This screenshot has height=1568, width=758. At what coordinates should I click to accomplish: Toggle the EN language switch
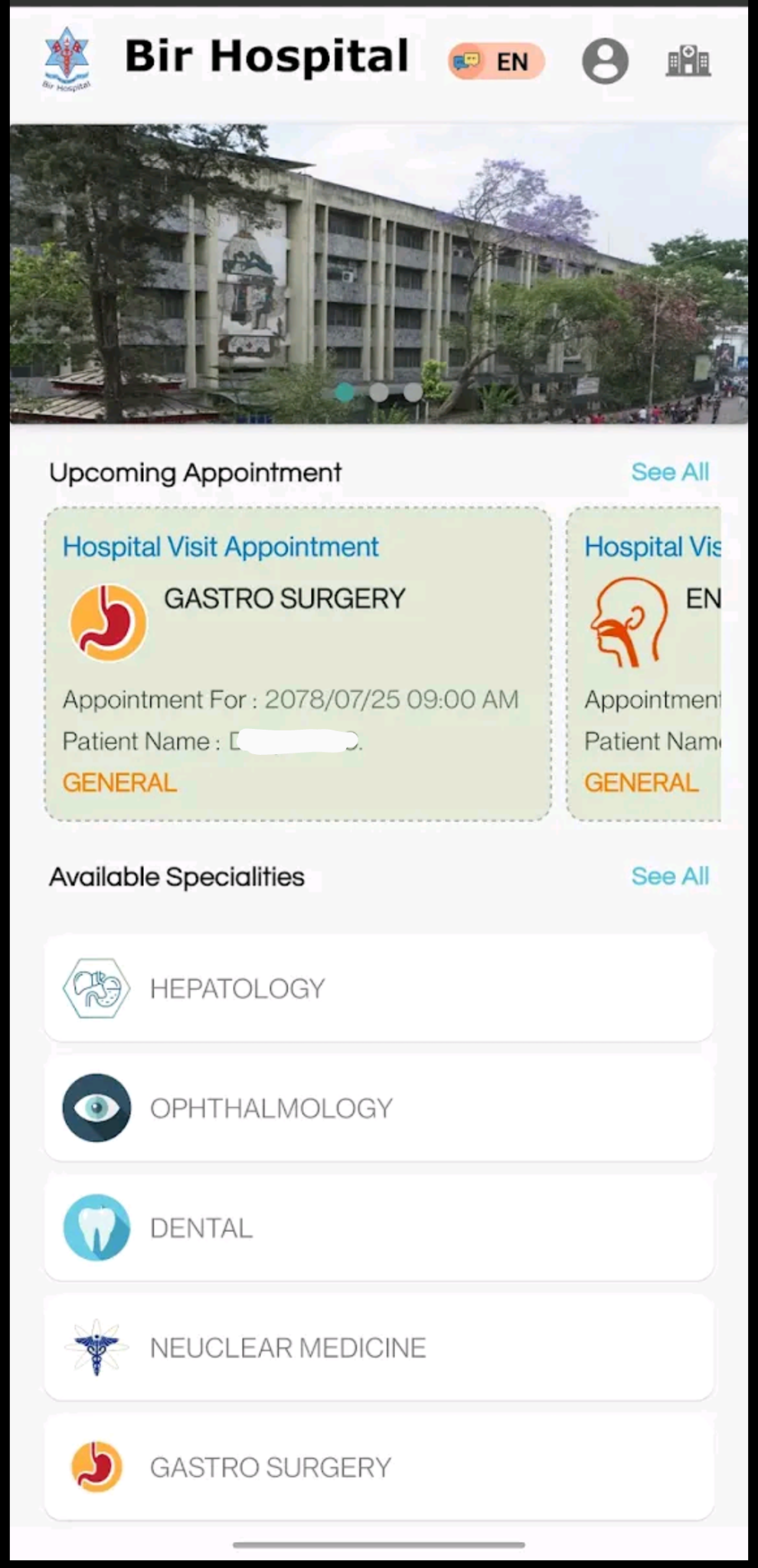pyautogui.click(x=495, y=61)
